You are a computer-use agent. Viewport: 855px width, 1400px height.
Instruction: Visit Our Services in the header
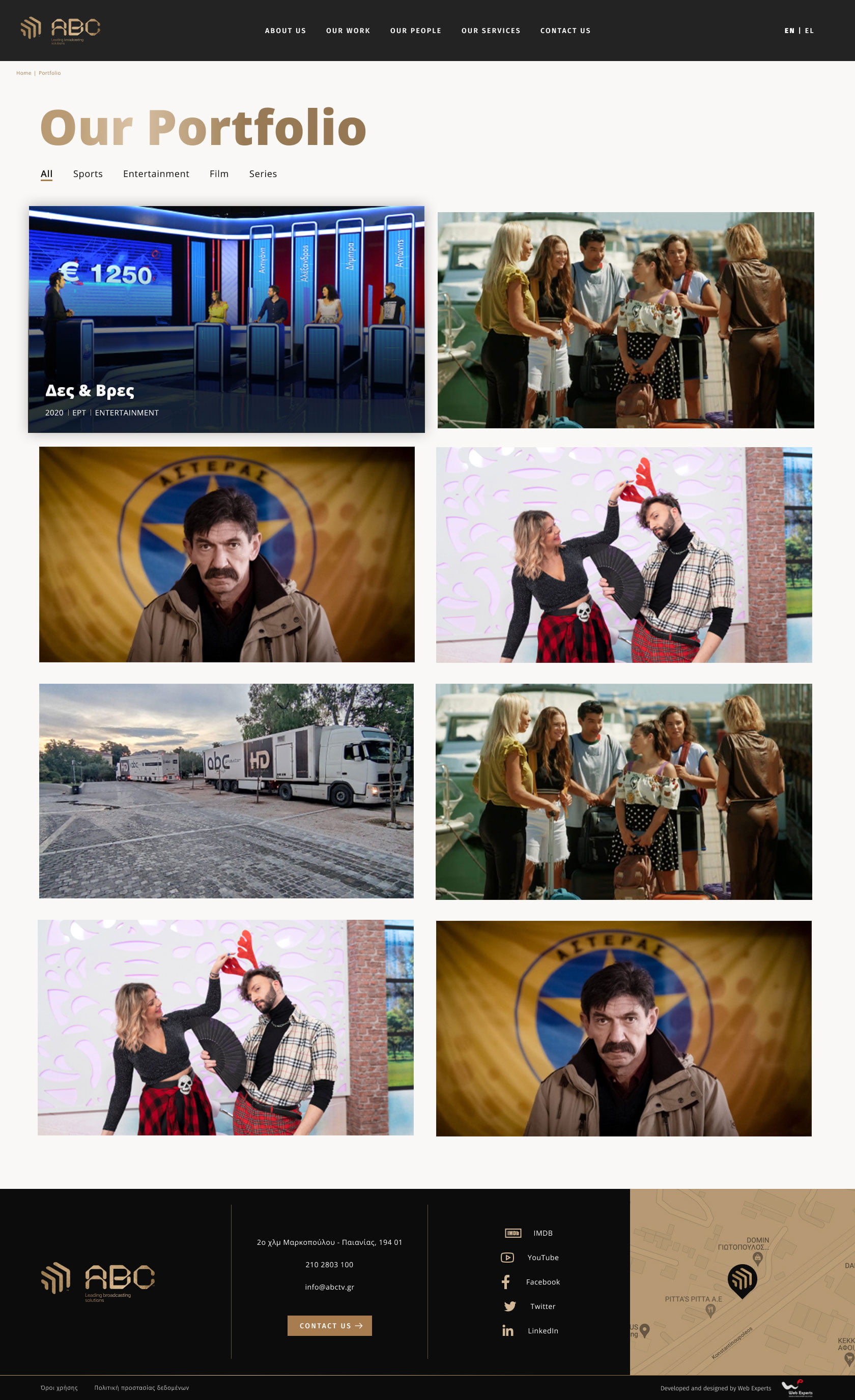[x=491, y=31]
